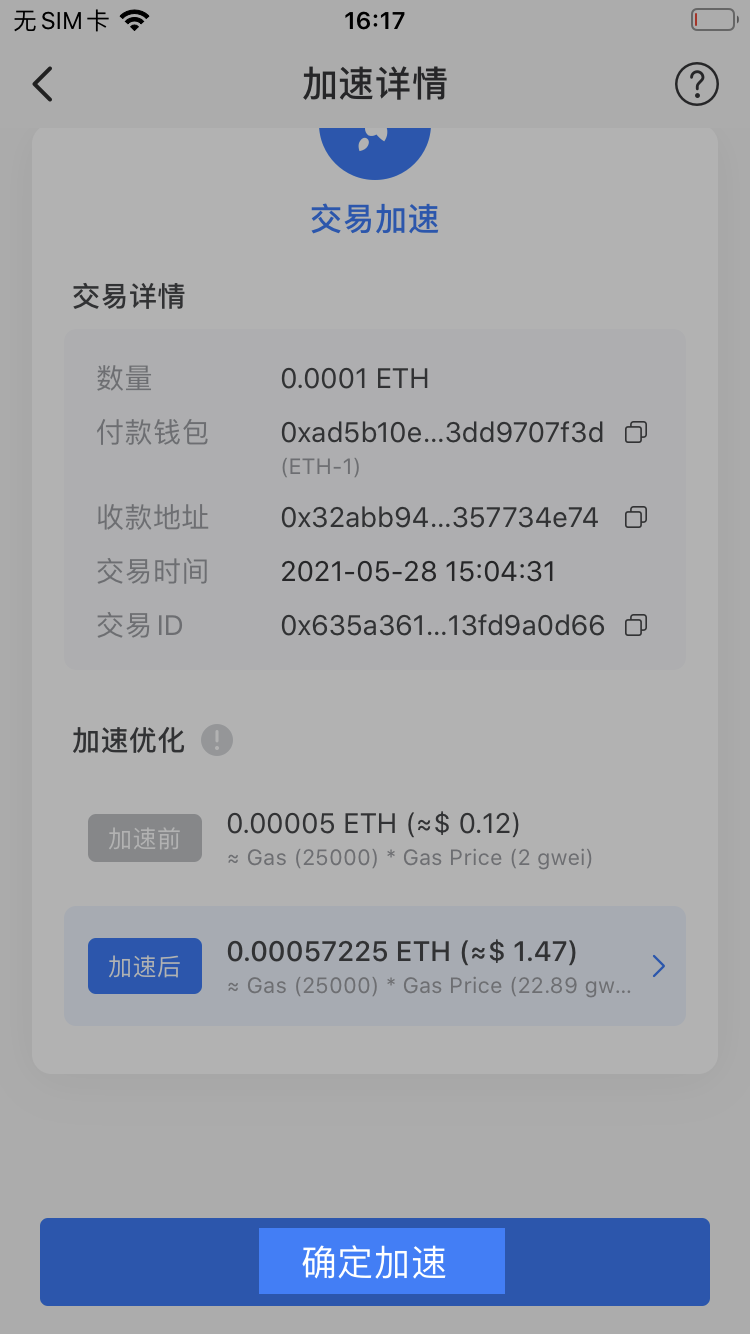Open gas settings via the 加速后 chevron
750x1334 pixels.
coord(658,965)
